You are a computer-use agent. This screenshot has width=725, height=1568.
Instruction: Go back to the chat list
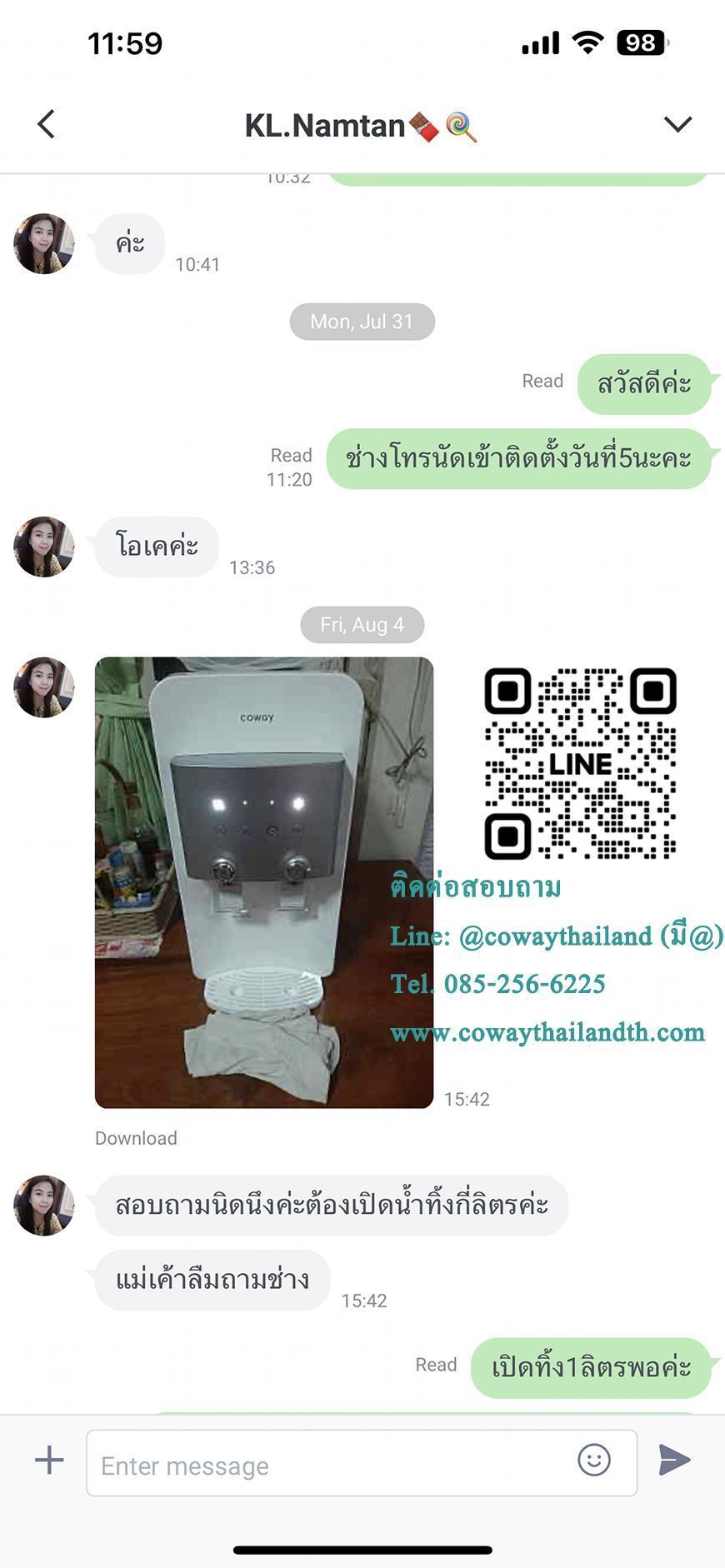pyautogui.click(x=47, y=124)
